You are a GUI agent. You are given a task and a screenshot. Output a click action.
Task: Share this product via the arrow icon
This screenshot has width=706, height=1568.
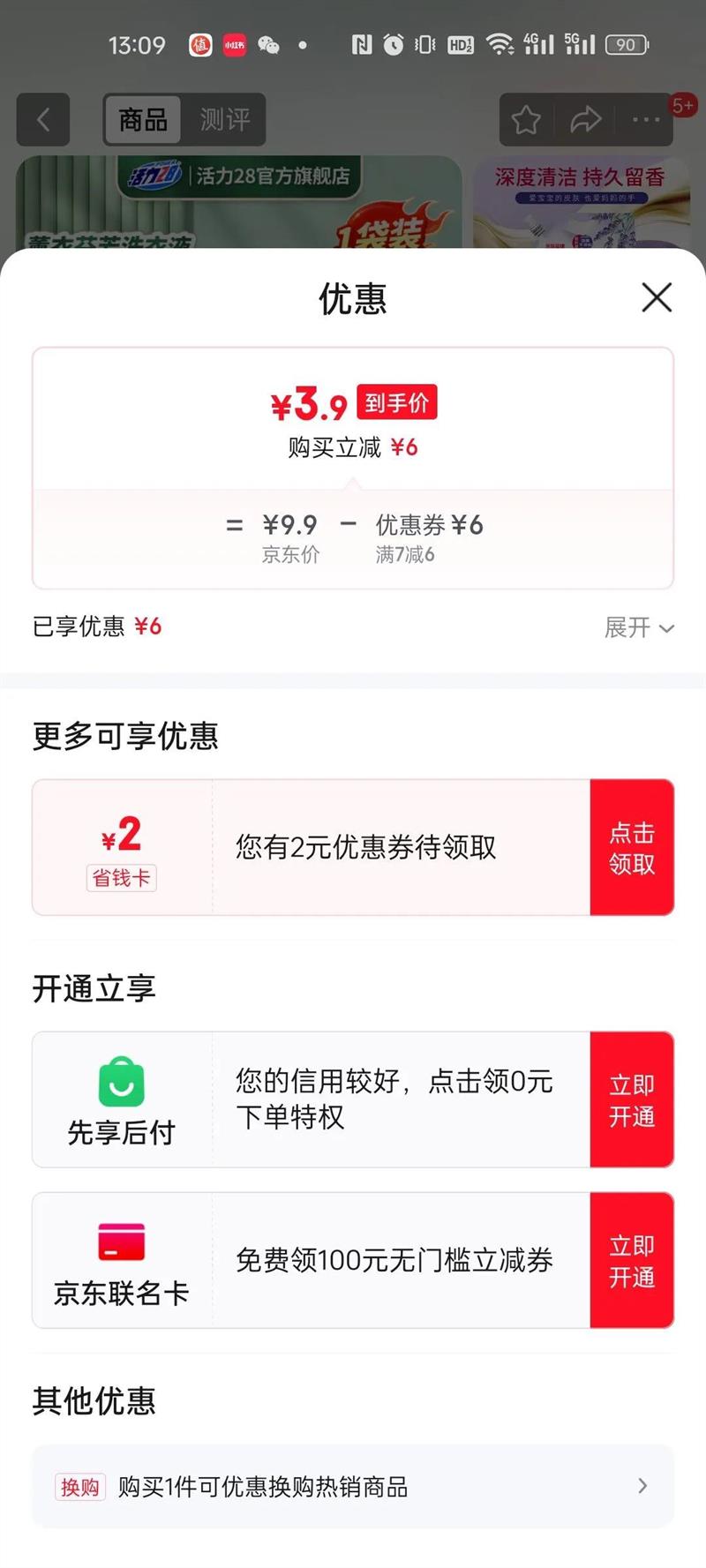click(585, 119)
